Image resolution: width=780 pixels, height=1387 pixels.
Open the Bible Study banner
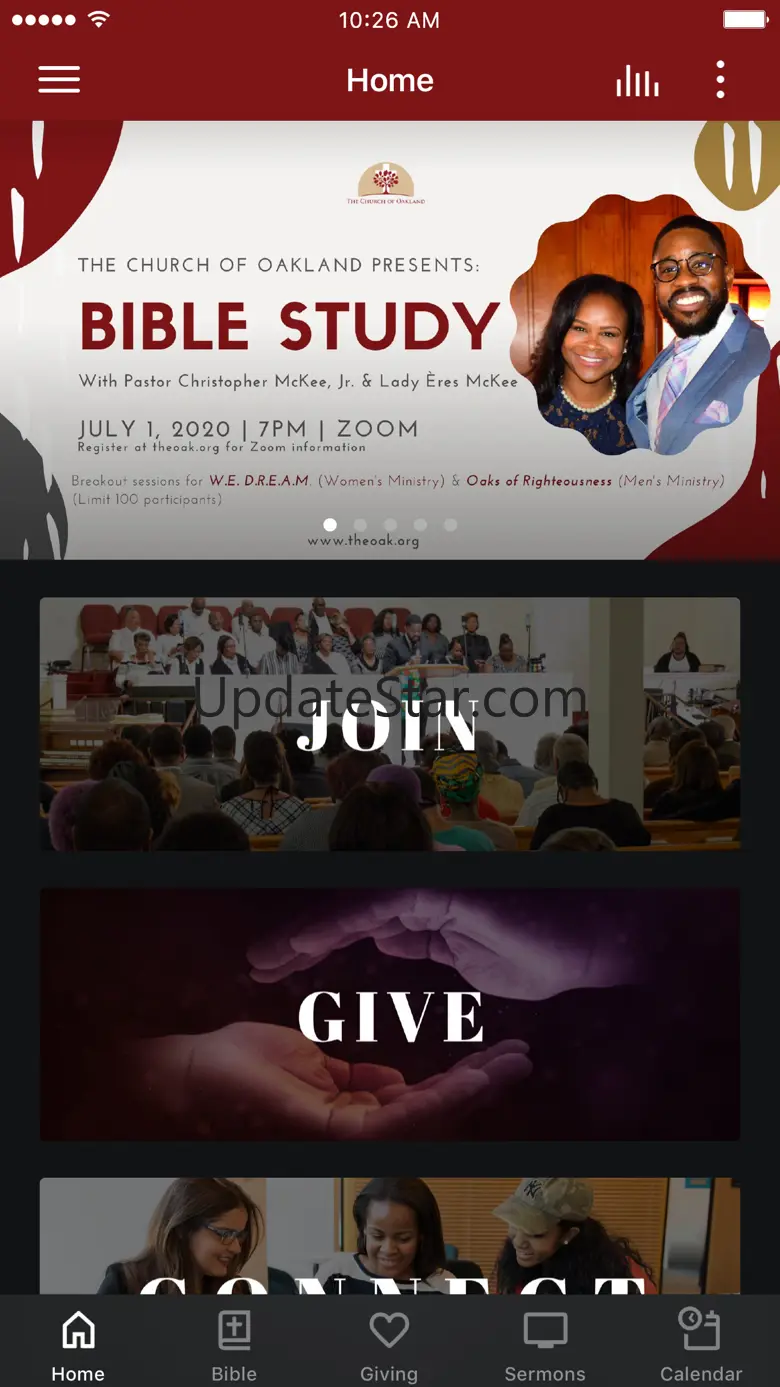point(389,340)
